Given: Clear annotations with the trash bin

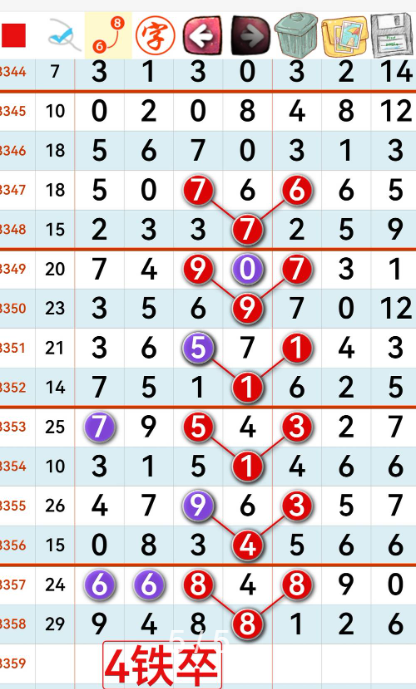Looking at the screenshot, I should (x=297, y=35).
